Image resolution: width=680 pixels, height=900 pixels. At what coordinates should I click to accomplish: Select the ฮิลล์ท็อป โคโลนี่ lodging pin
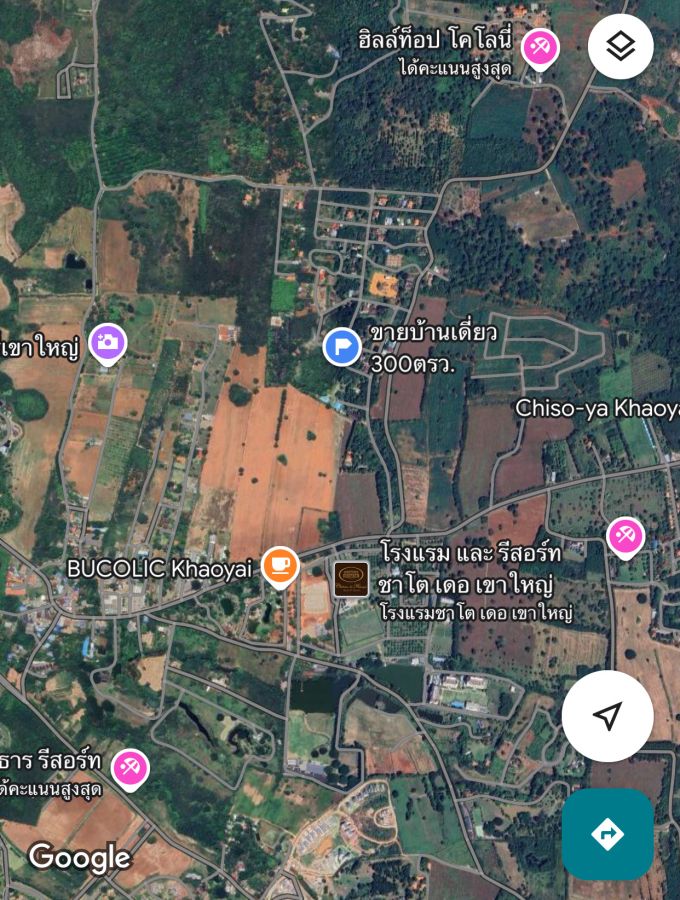click(x=541, y=46)
